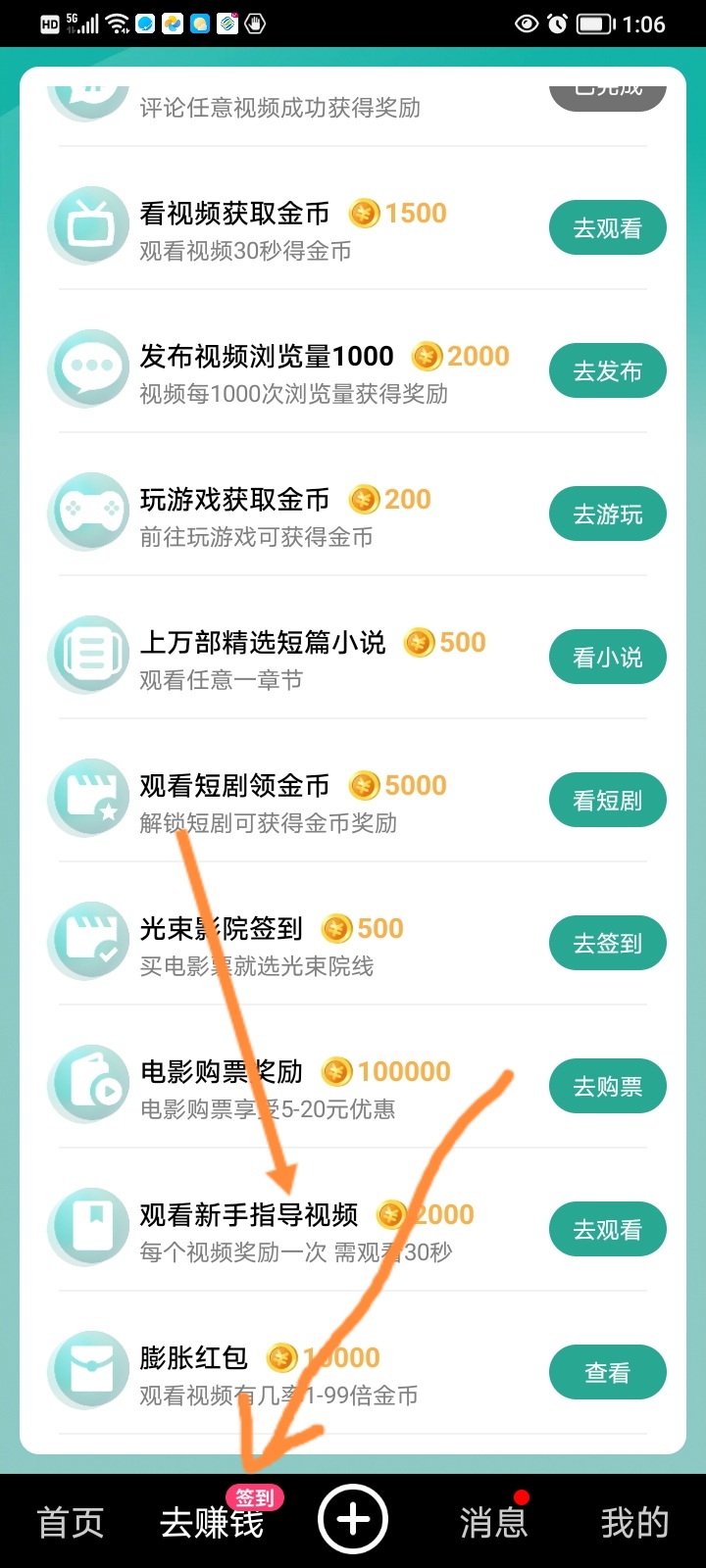The image size is (706, 1568).
Task: Tap 去游玩 for 玩游戏获取金币
Action: (x=608, y=514)
